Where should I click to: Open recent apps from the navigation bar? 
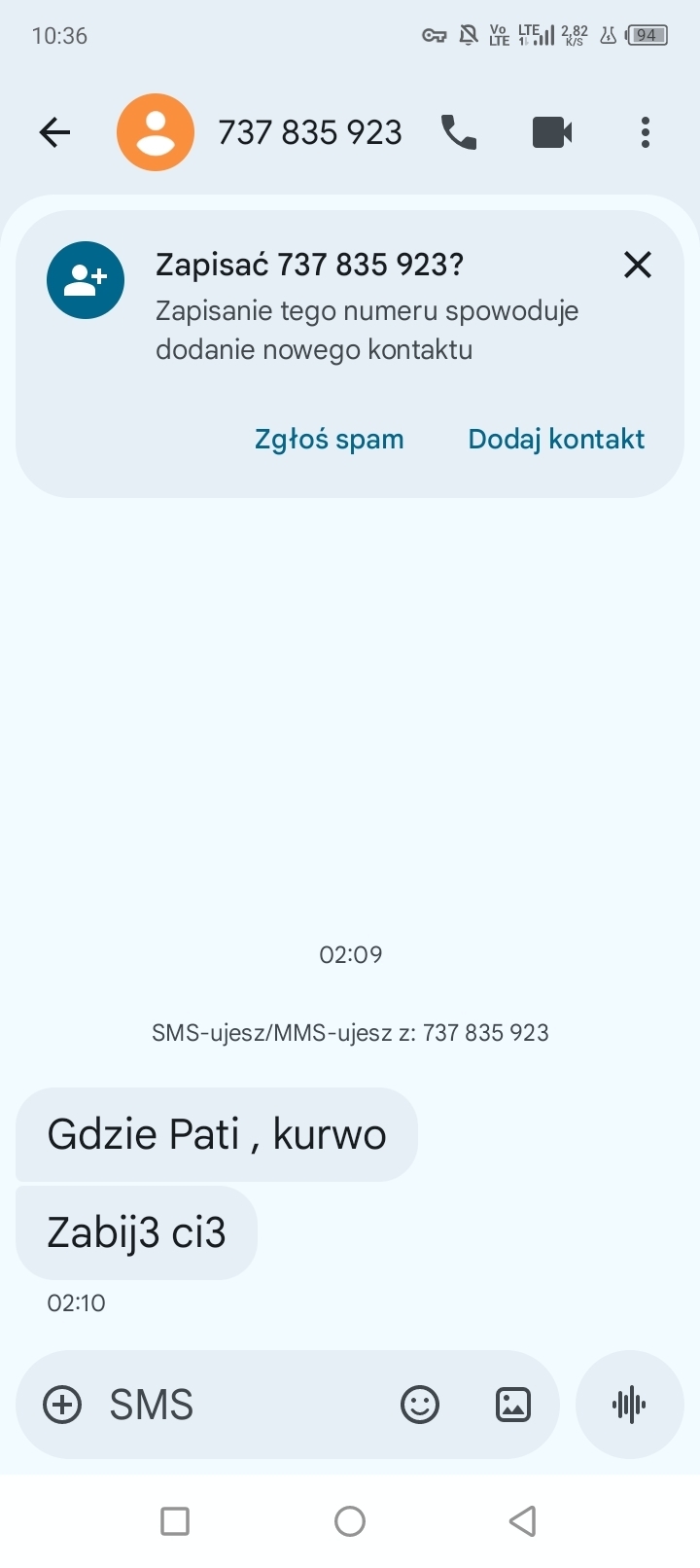point(175,1521)
